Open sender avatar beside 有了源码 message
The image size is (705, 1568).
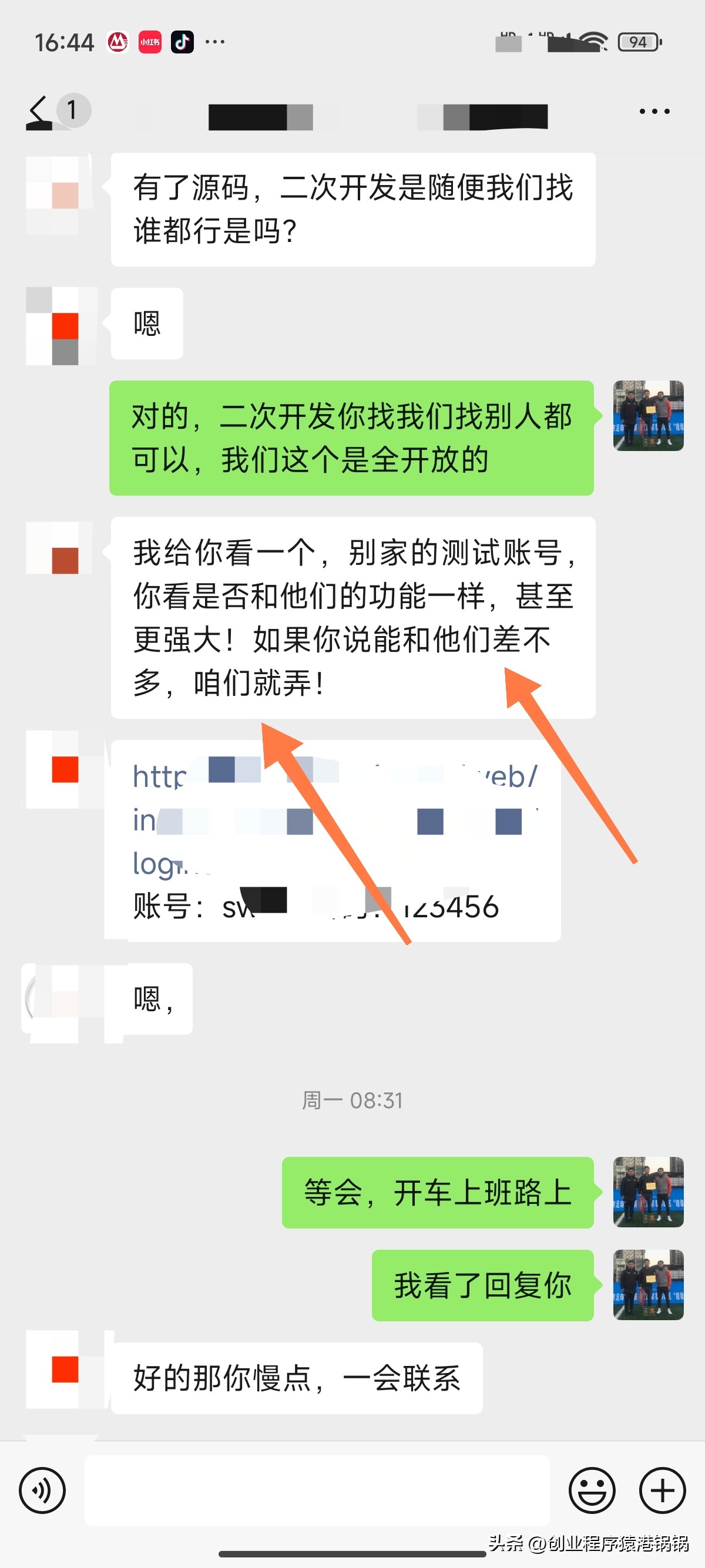coord(60,196)
